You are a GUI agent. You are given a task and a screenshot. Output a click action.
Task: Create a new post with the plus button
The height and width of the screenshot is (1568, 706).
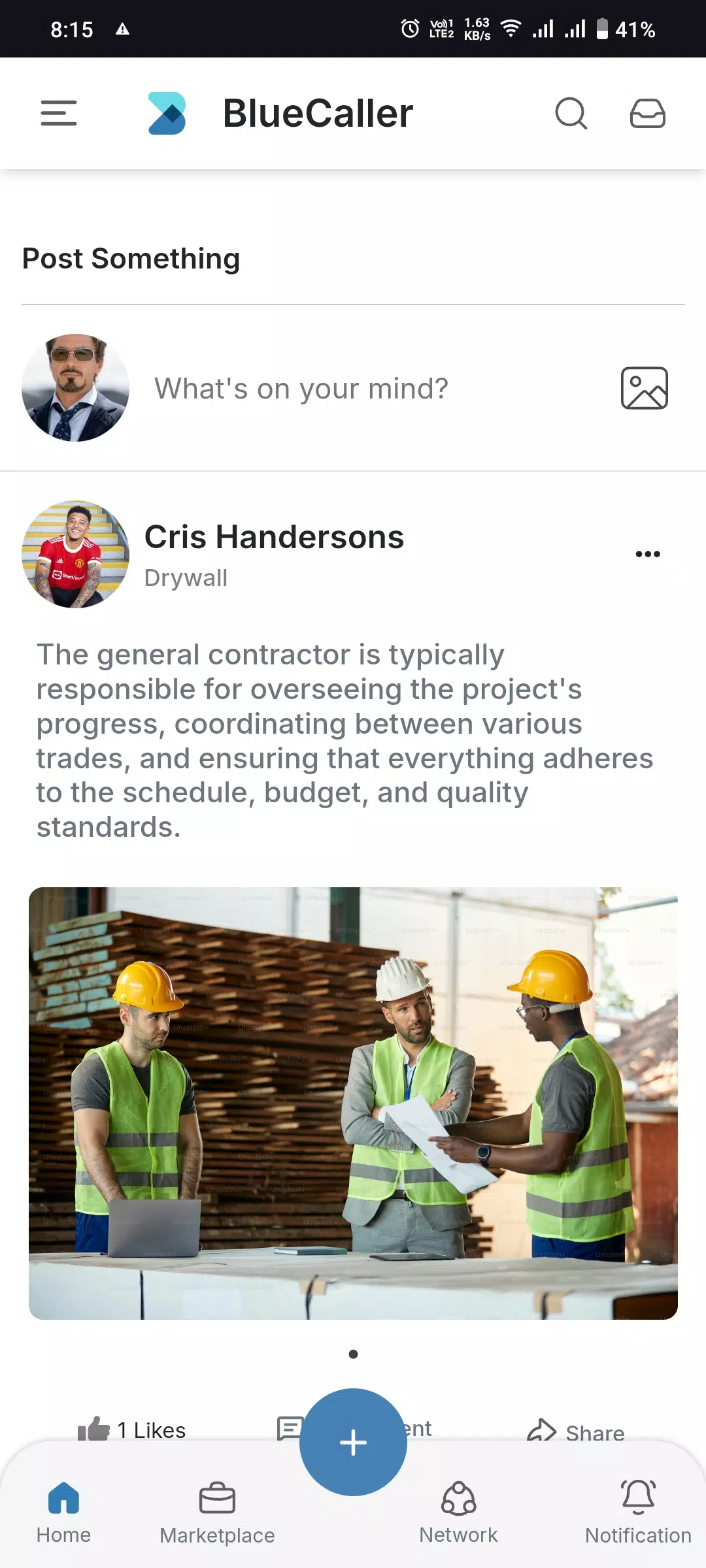(x=353, y=1442)
